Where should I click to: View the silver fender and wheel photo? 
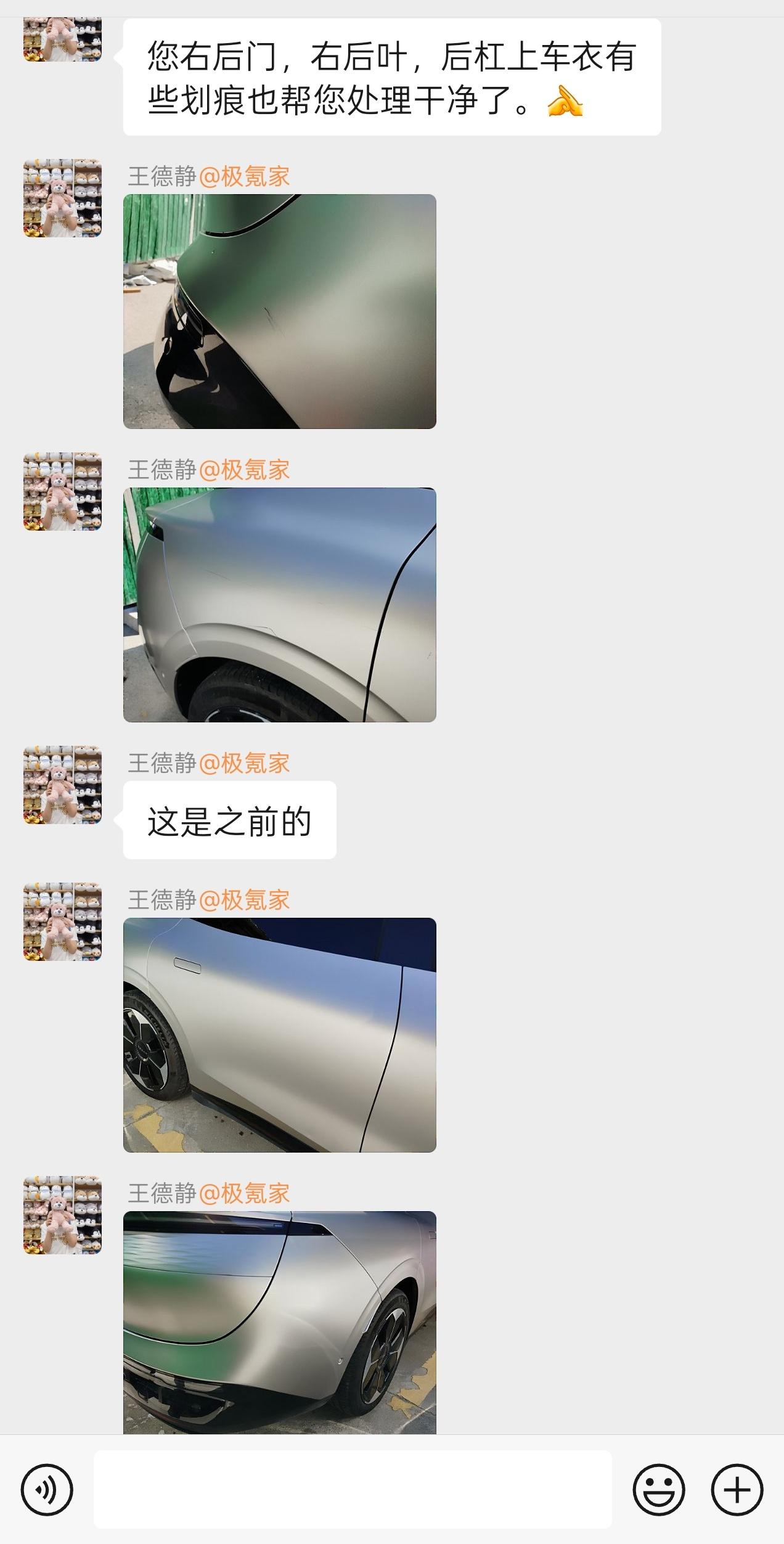coord(280,607)
